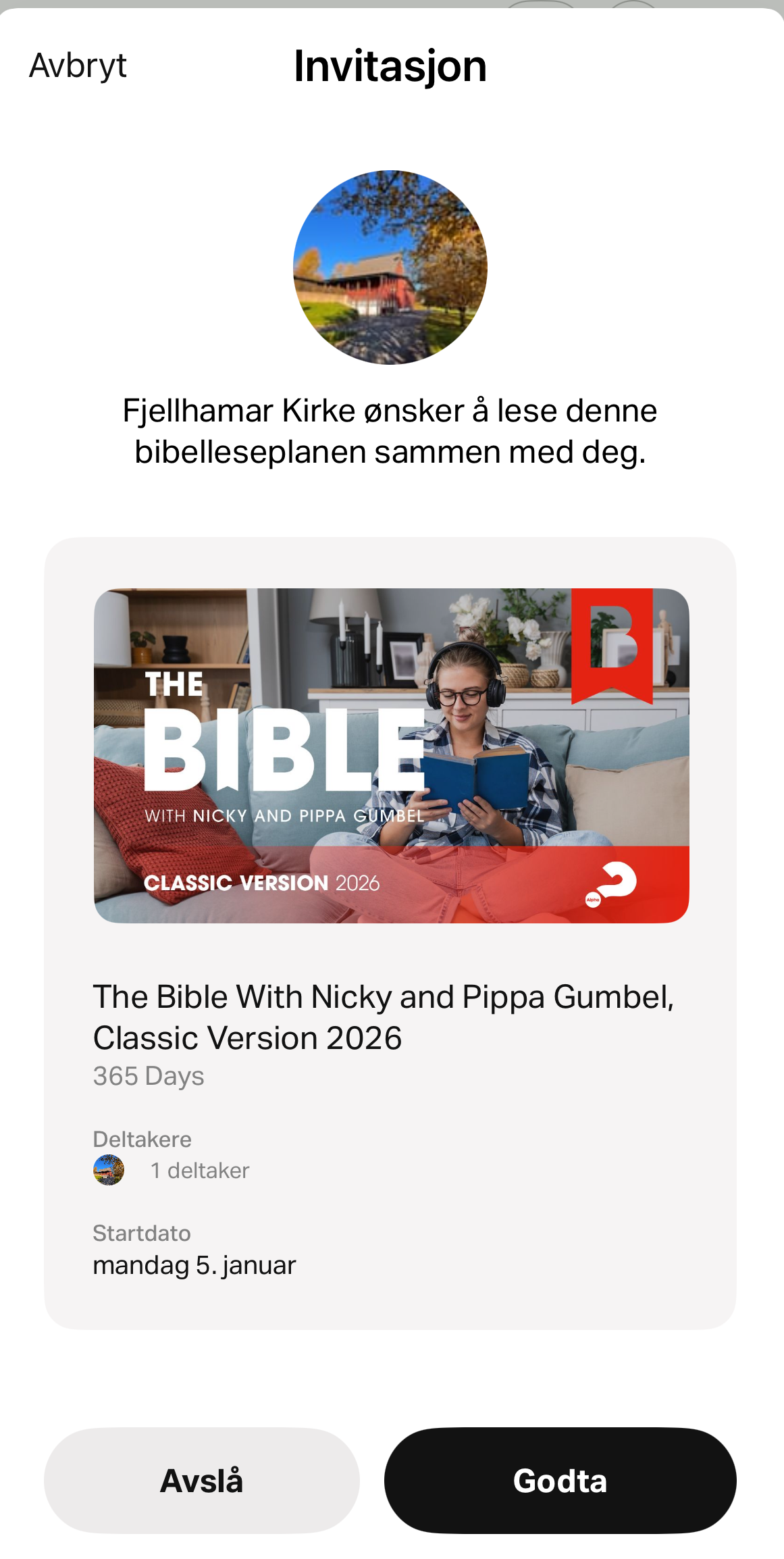Viewport: 784px width, 1559px height.
Task: Accept the invitation with Godta
Action: click(x=560, y=1481)
